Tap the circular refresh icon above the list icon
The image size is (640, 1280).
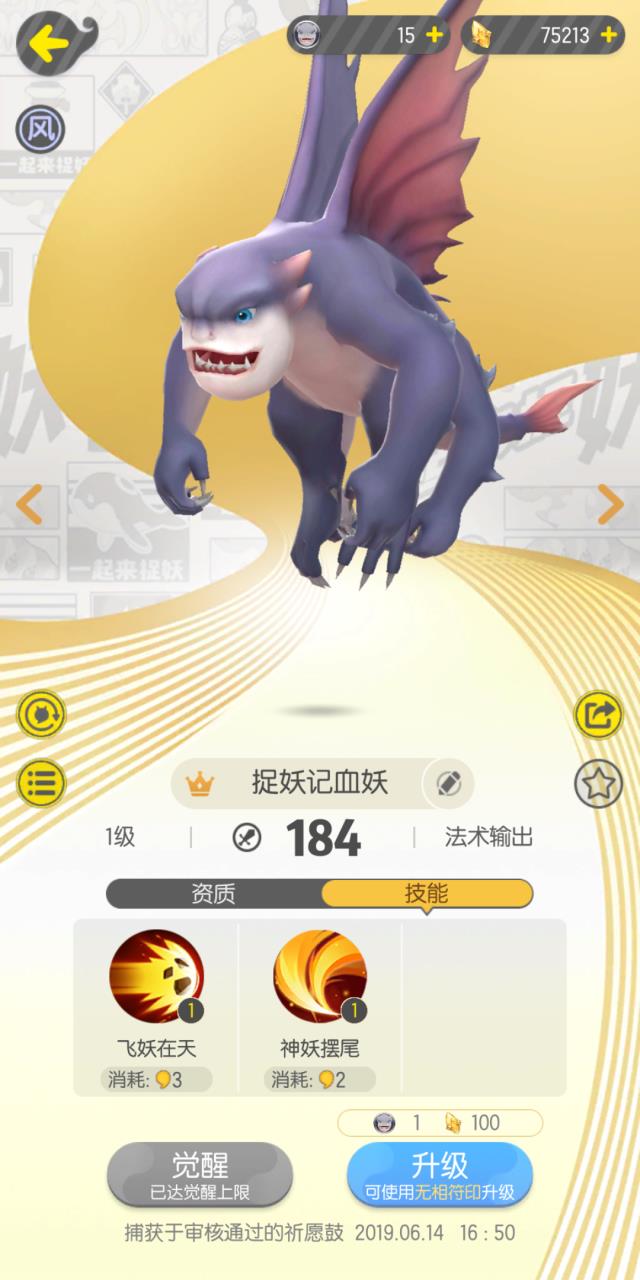[x=41, y=714]
